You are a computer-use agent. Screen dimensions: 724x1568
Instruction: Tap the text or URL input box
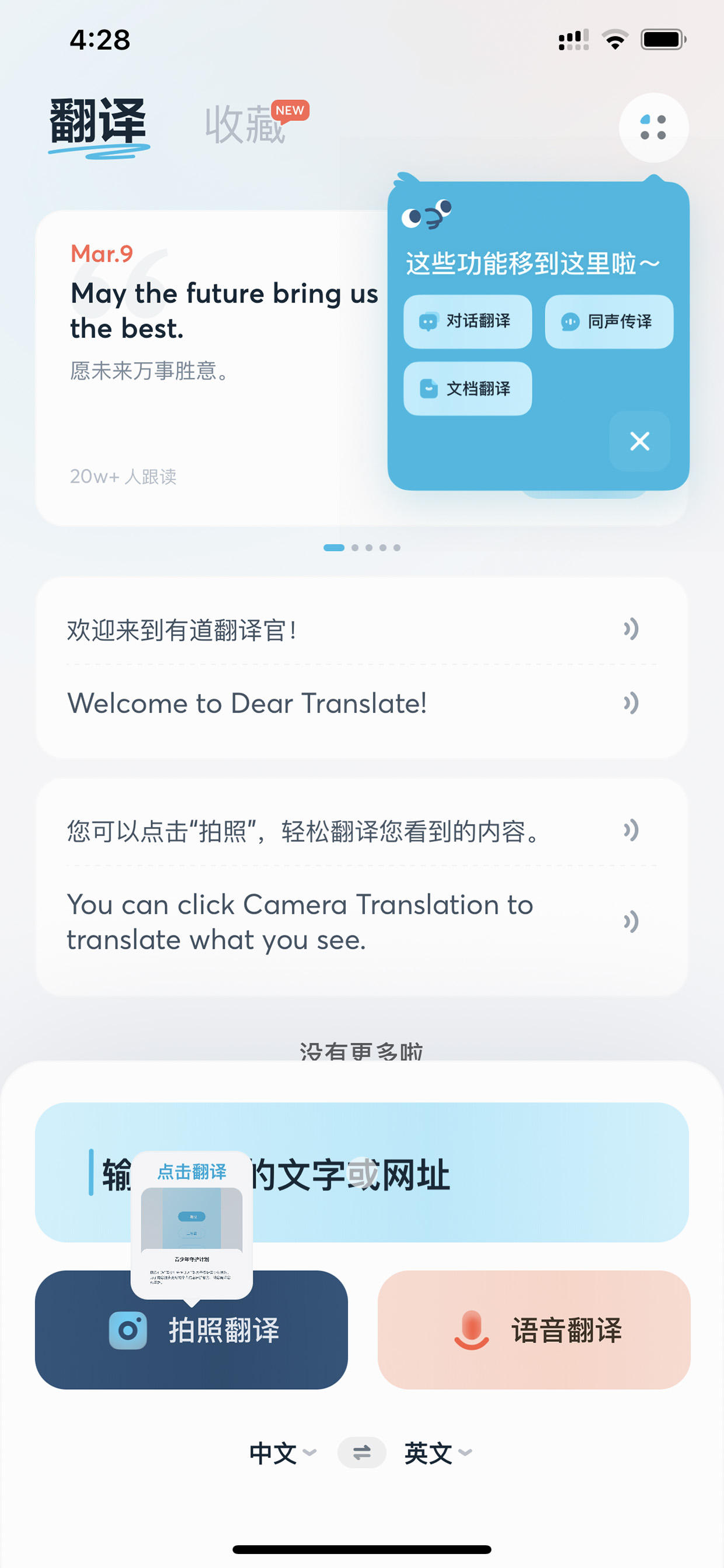click(x=361, y=1172)
